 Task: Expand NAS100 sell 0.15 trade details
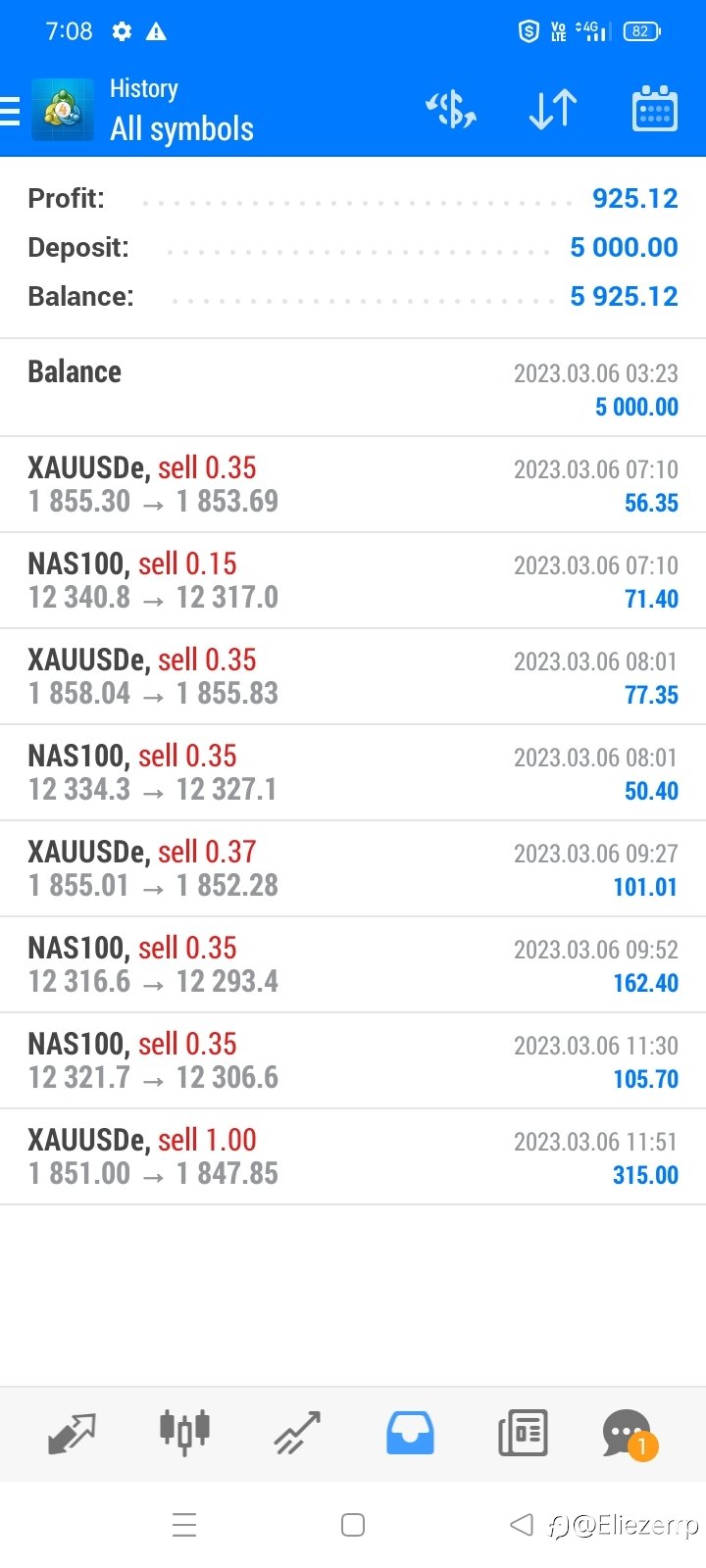coord(353,580)
